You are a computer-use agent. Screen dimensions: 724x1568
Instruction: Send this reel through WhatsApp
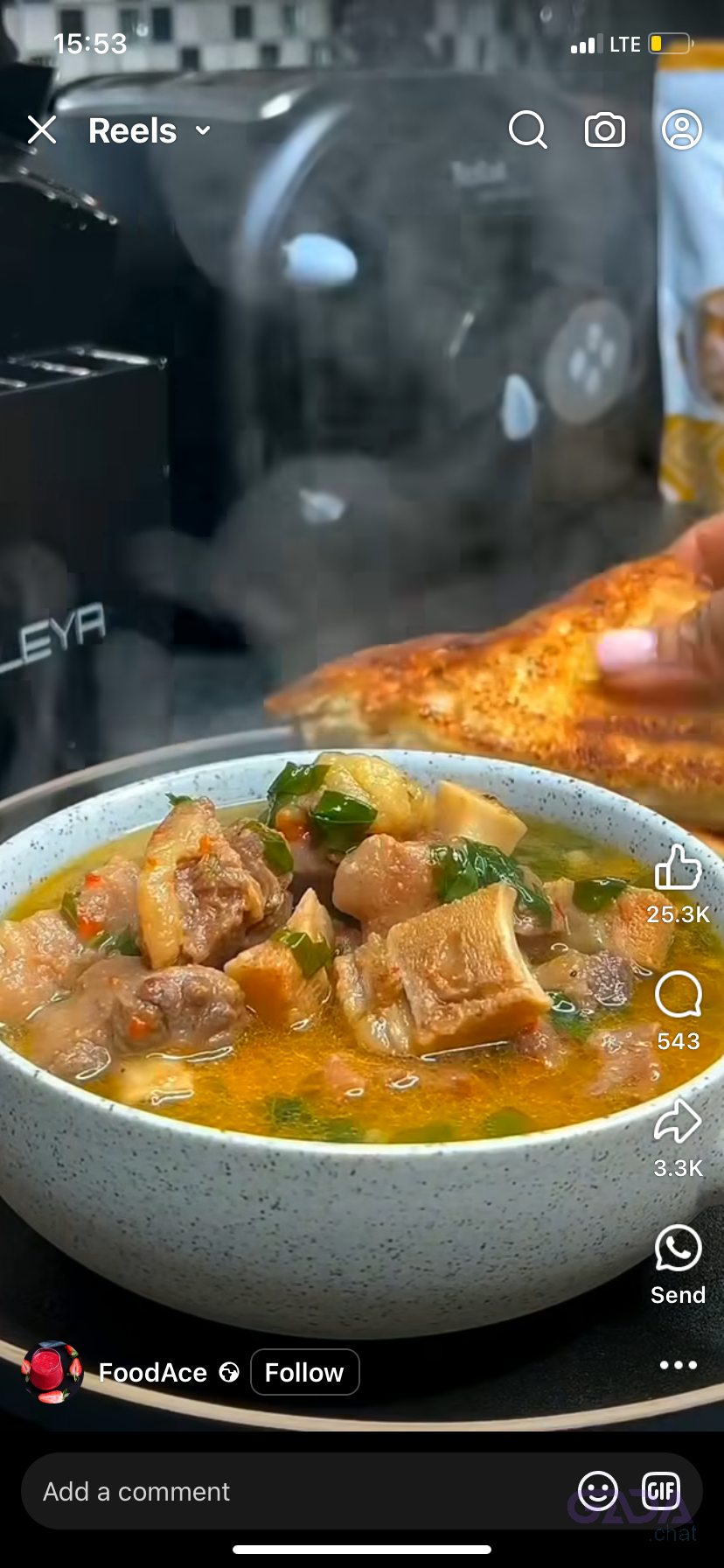point(679,1248)
